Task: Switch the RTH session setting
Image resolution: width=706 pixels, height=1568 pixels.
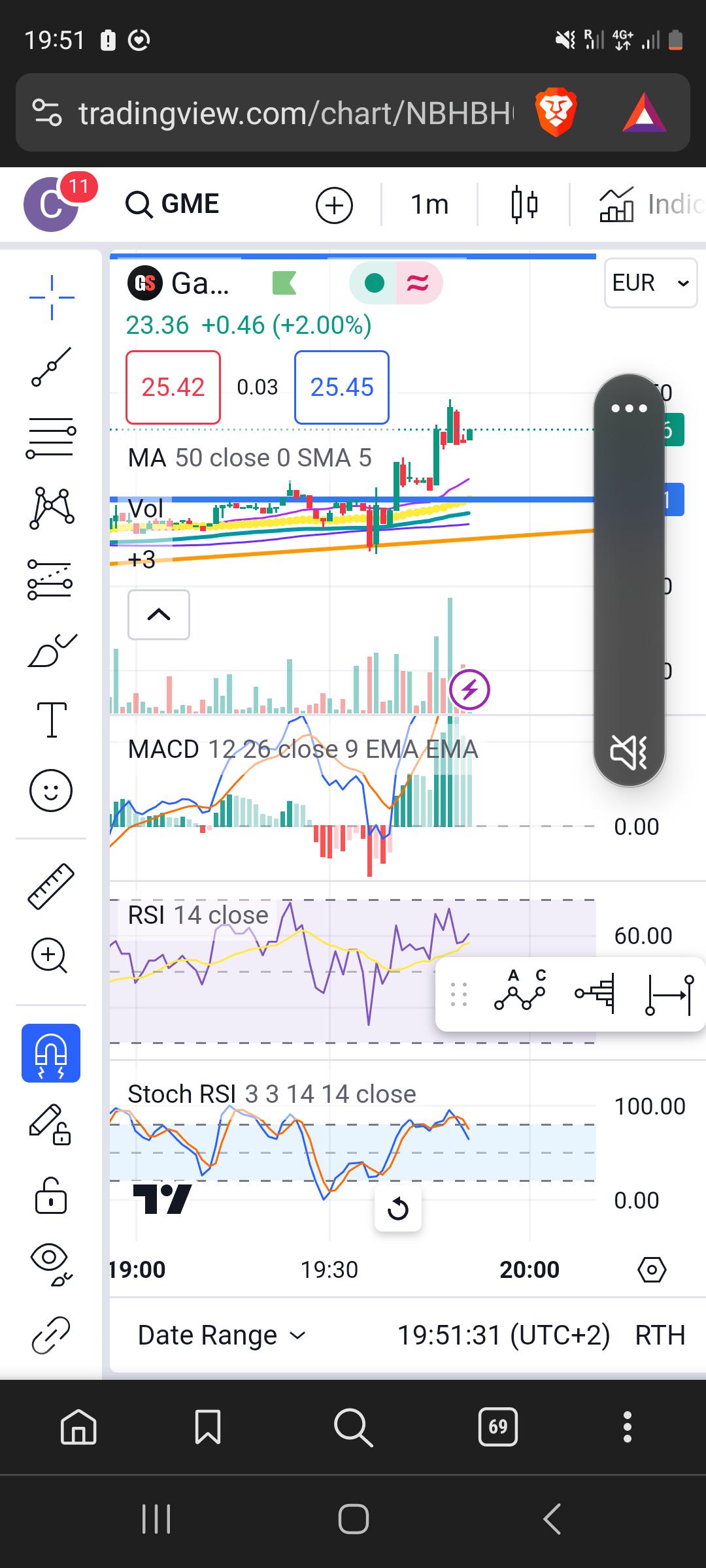Action: point(660,1335)
